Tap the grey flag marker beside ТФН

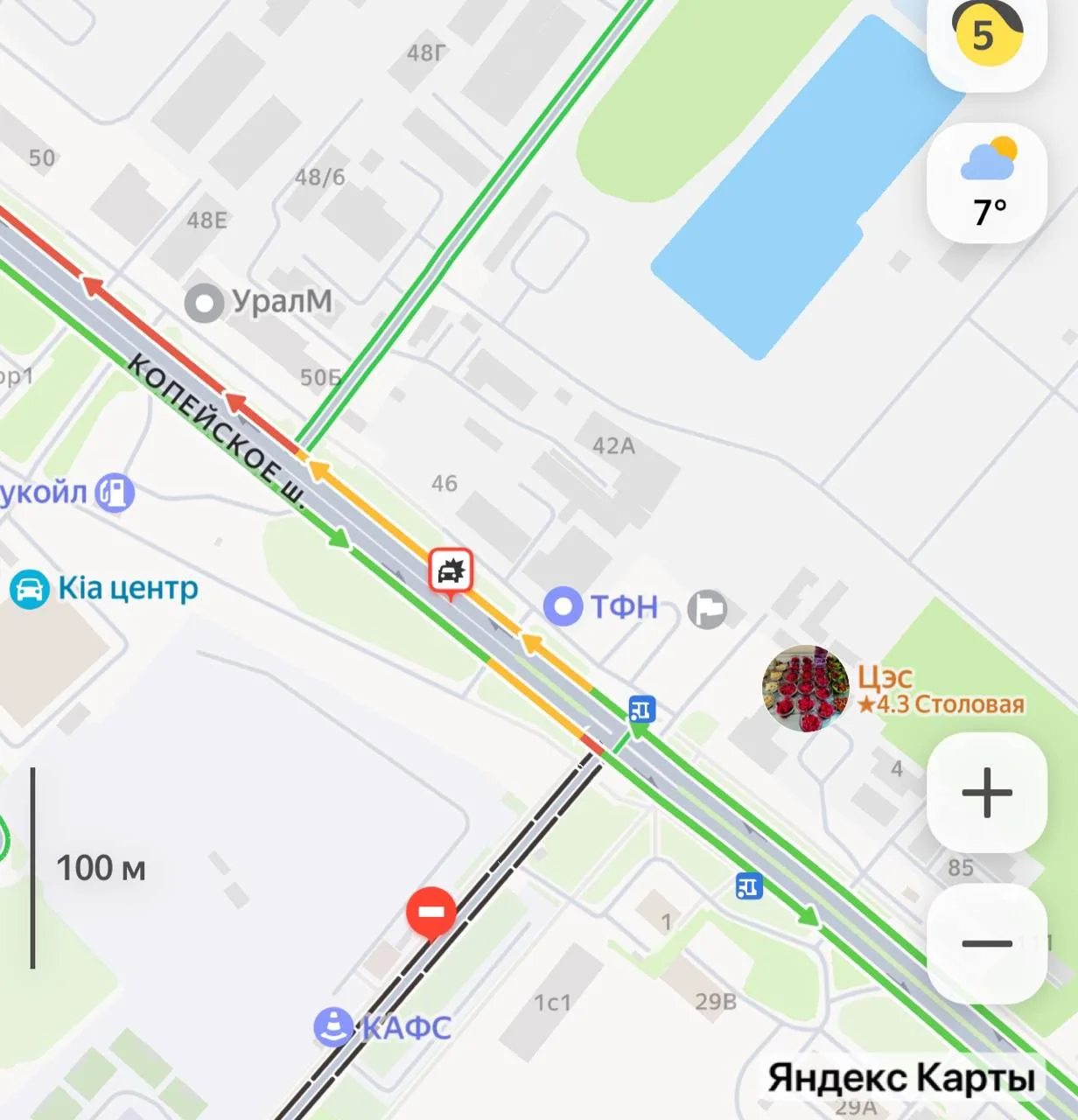pyautogui.click(x=707, y=608)
